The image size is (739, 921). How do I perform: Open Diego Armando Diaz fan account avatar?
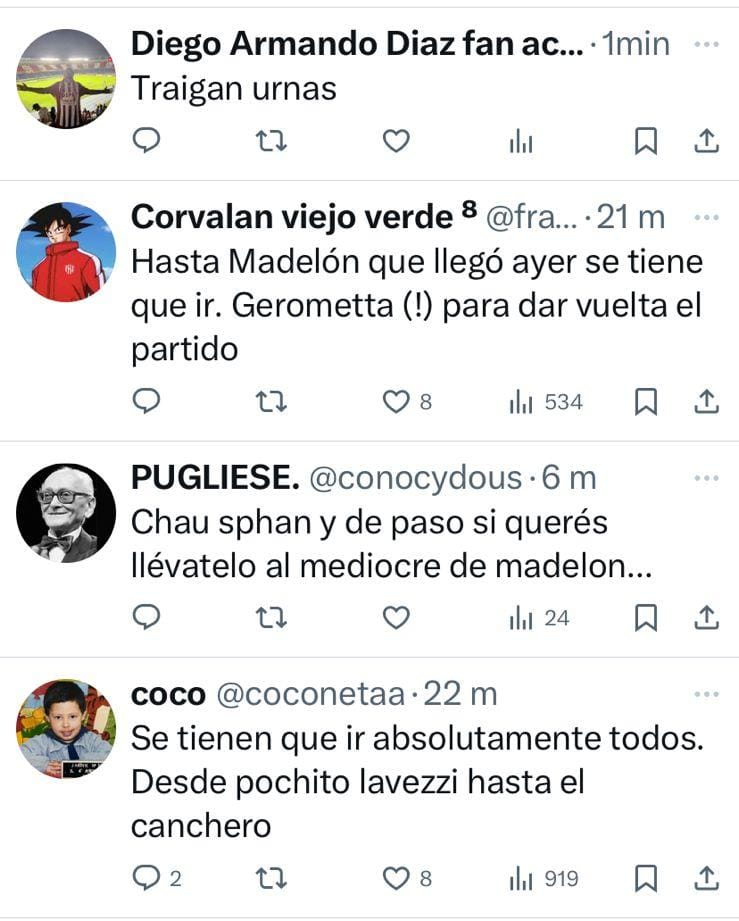coord(66,79)
